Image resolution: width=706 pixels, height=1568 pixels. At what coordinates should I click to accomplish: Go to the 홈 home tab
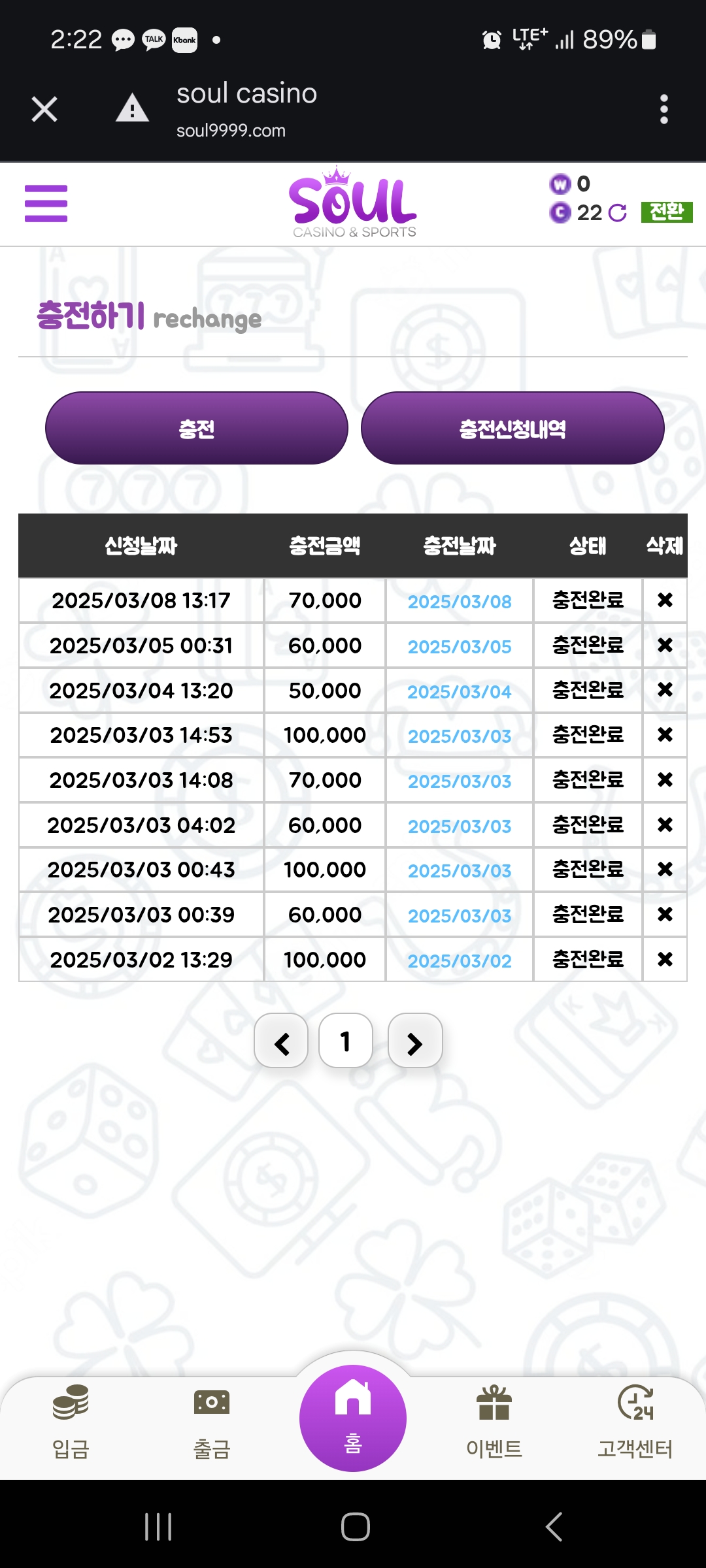[x=353, y=1418]
